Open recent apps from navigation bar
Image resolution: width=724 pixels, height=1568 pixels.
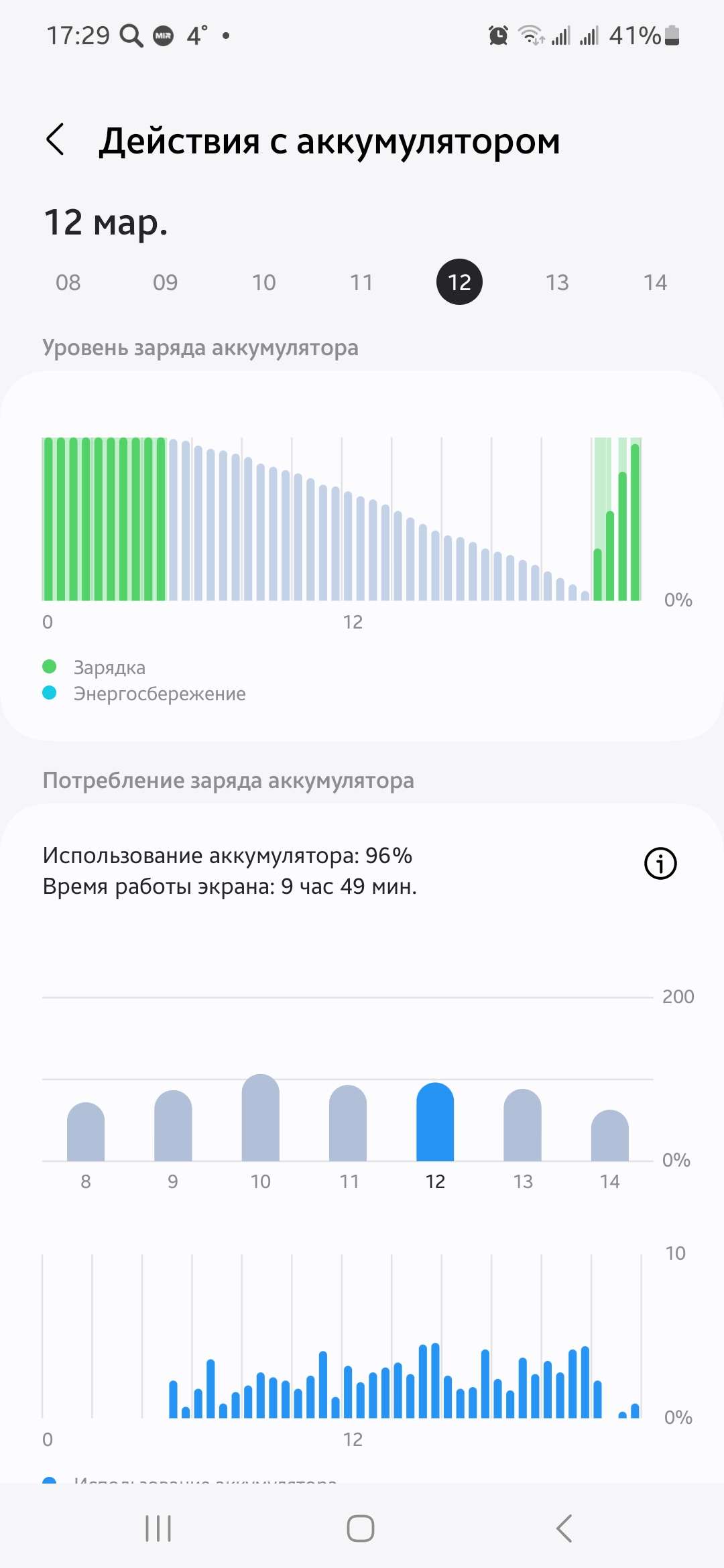(x=158, y=1528)
